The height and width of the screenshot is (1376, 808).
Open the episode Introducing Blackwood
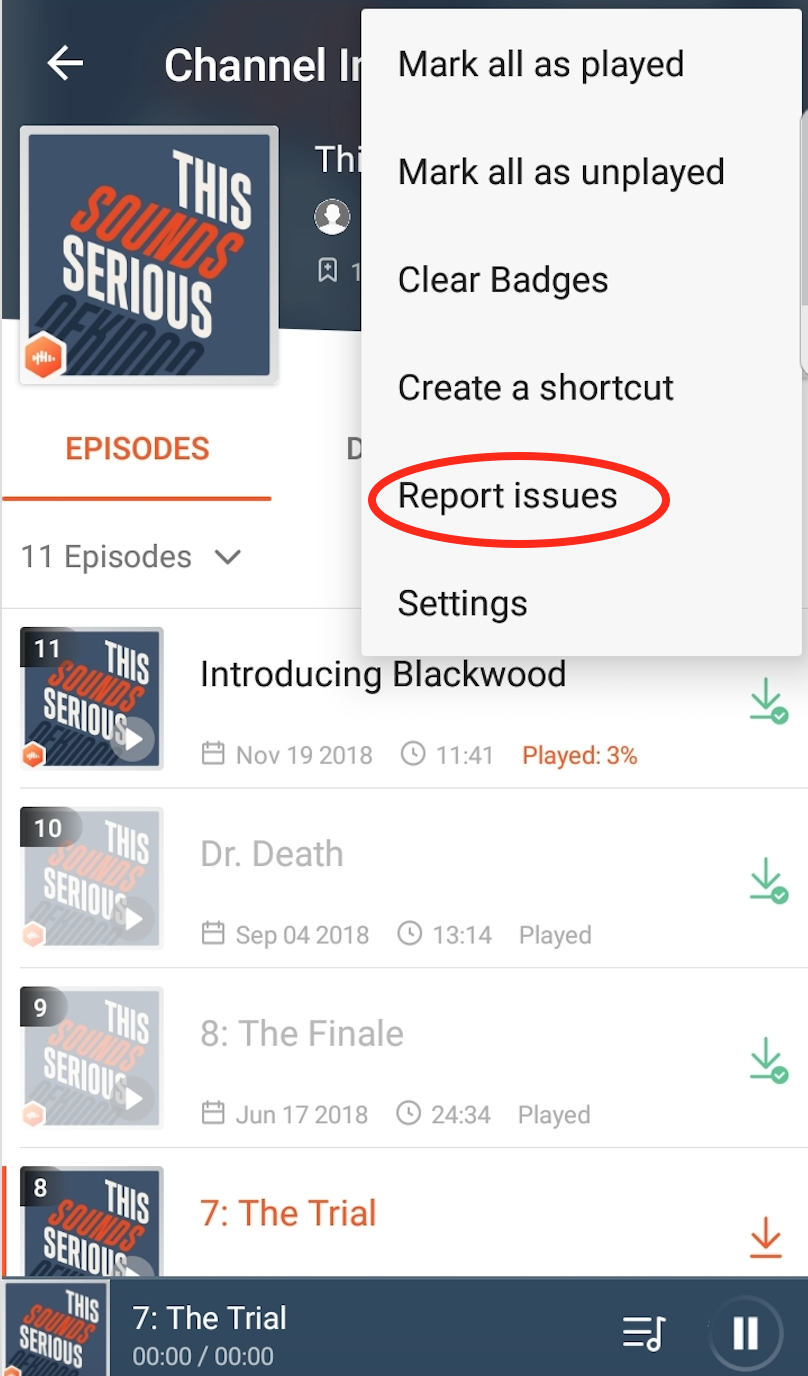(x=383, y=674)
